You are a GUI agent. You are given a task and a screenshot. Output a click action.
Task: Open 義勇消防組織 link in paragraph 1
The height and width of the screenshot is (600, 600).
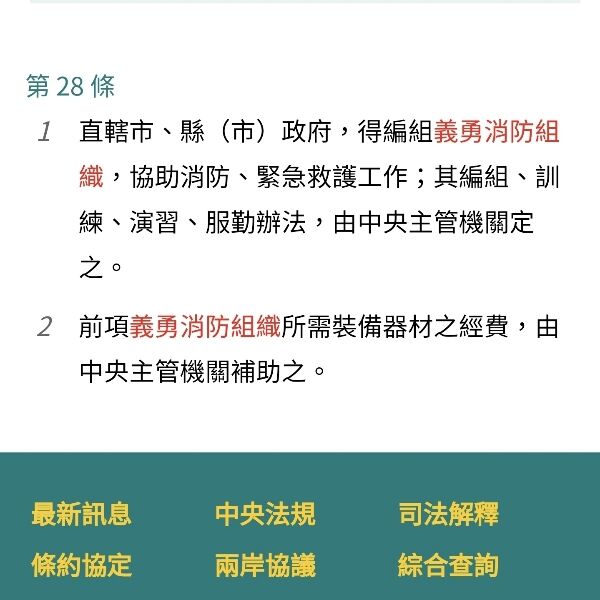[x=496, y=132]
